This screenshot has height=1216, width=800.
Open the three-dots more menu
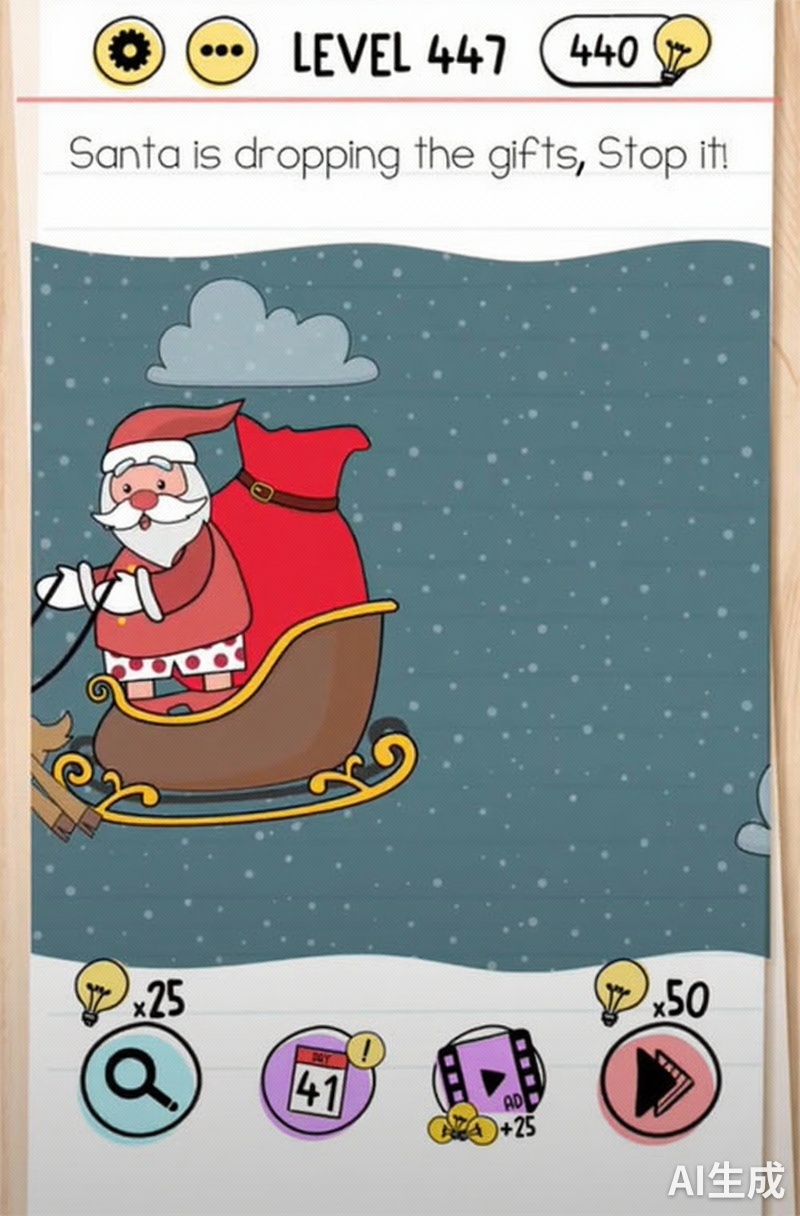222,50
